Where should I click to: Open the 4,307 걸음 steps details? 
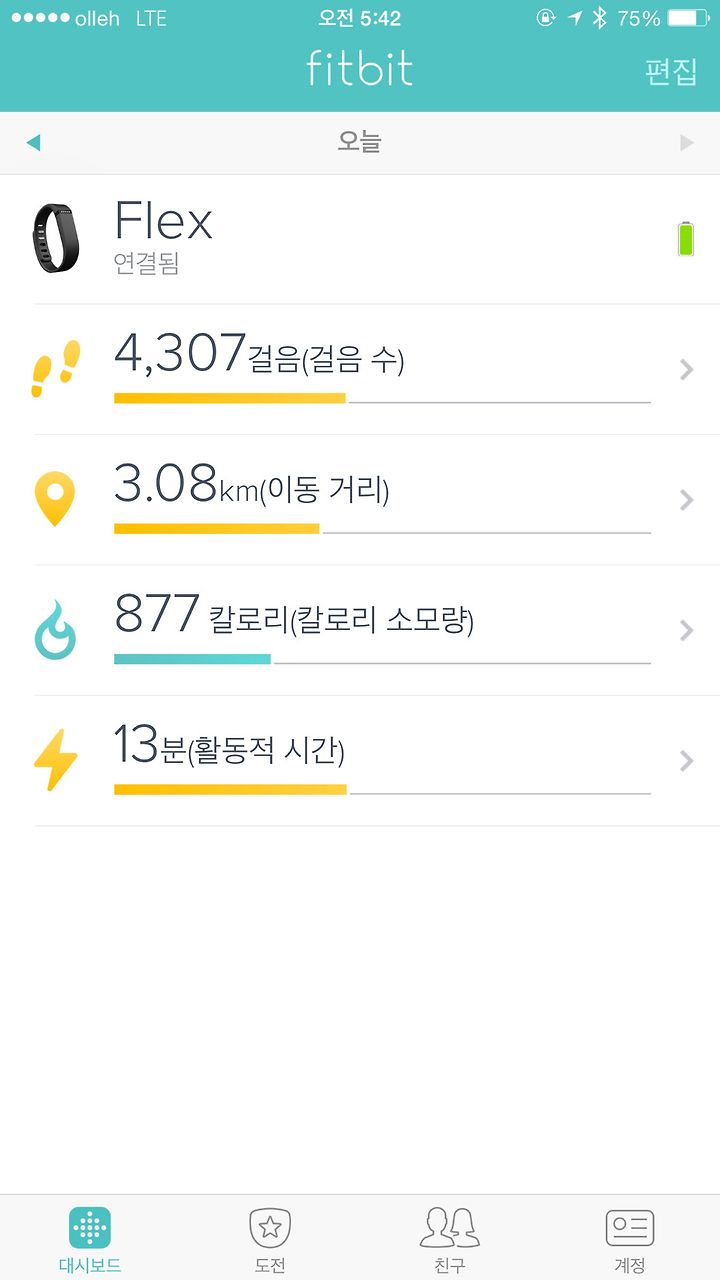[360, 370]
